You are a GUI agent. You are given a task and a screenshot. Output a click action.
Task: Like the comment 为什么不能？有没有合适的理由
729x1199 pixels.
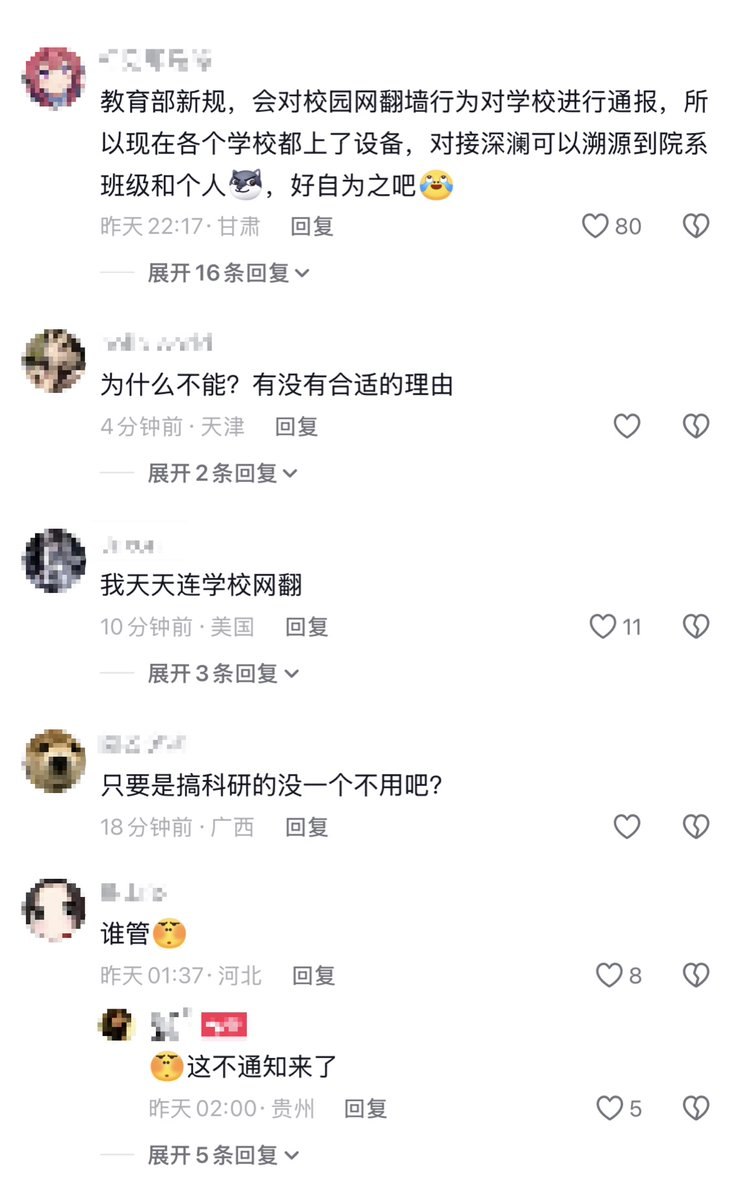627,427
